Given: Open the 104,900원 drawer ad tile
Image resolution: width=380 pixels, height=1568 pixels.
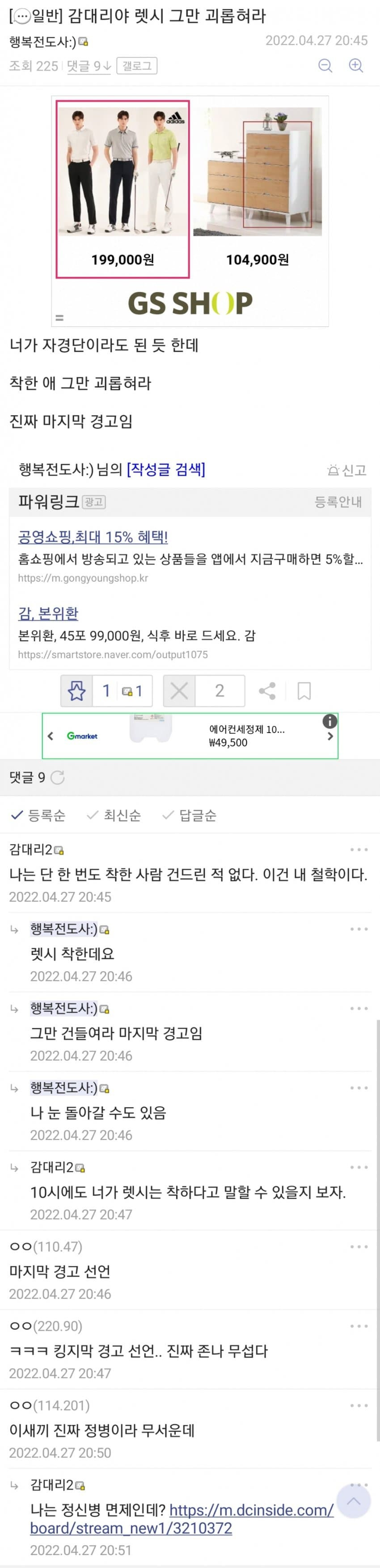Looking at the screenshot, I should point(258,189).
